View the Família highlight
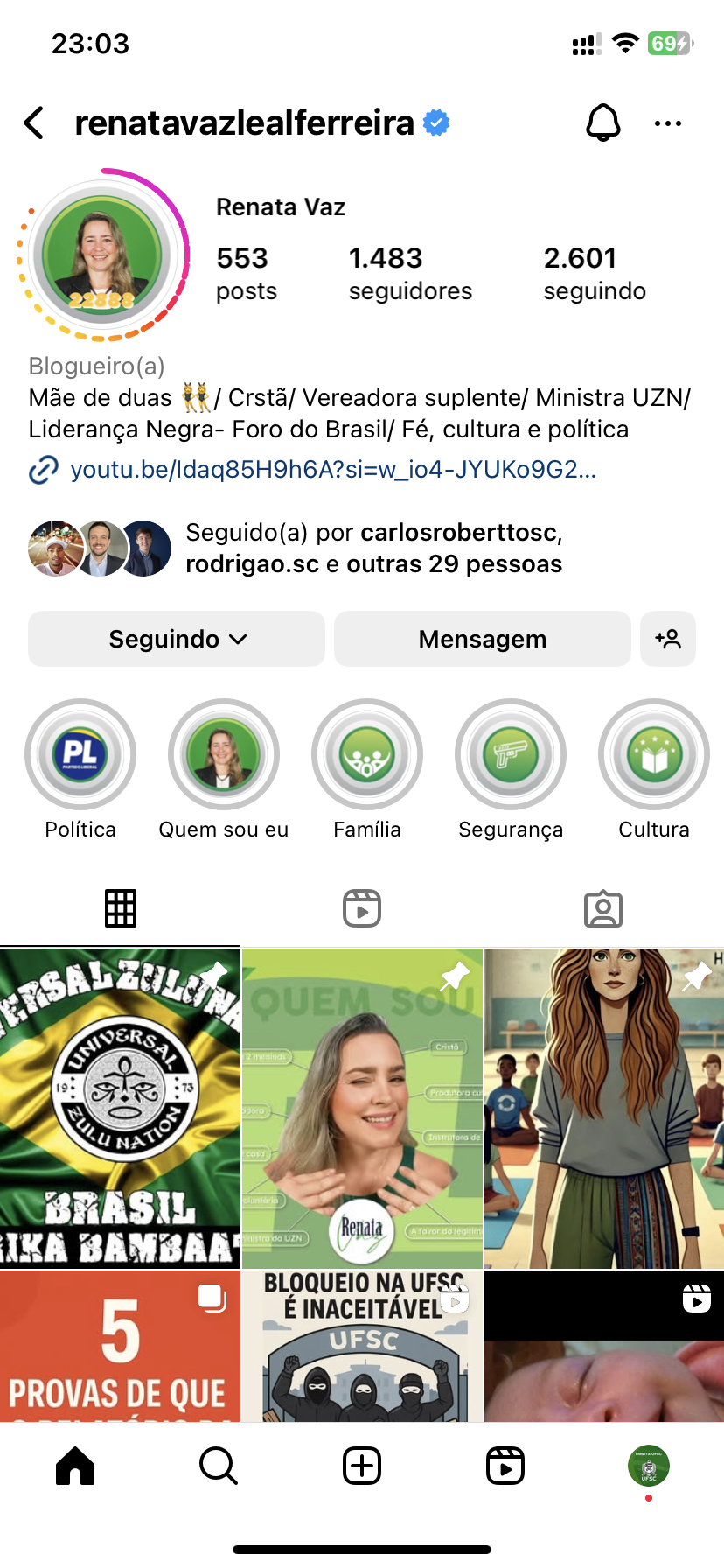Screen dimensions: 724x1568 coord(367,754)
